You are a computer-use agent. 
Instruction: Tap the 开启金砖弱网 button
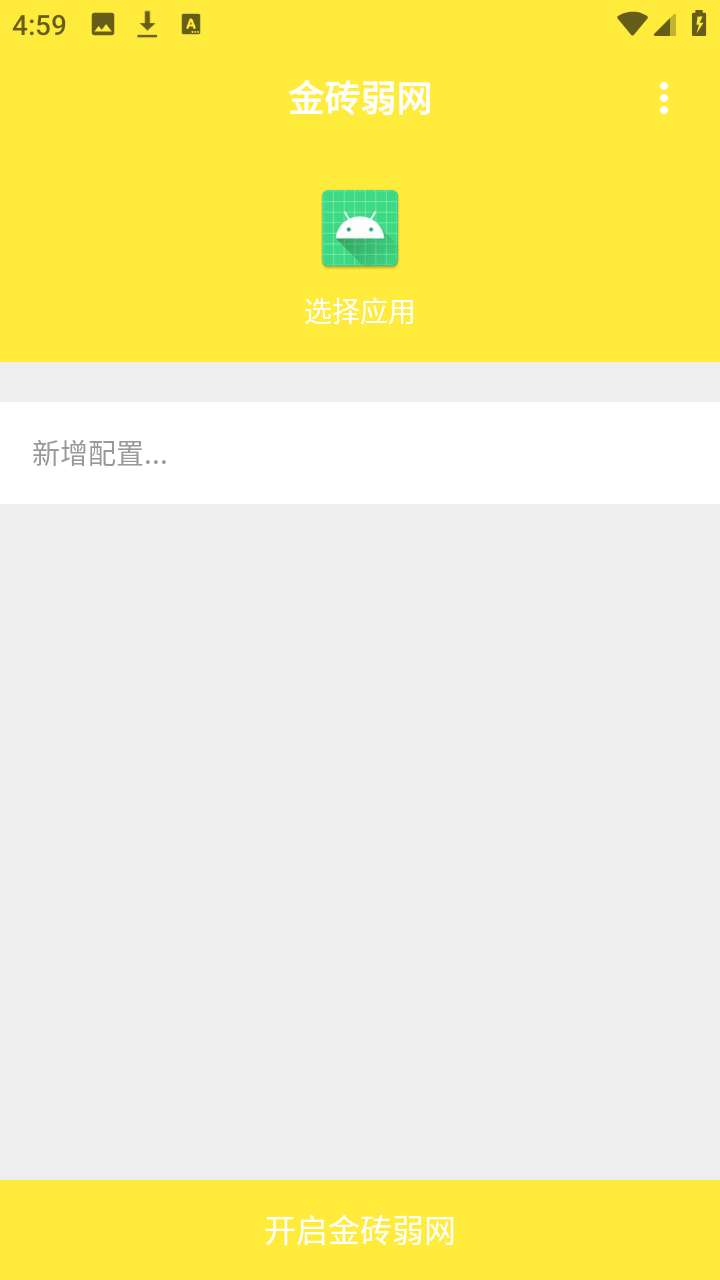[x=360, y=1230]
